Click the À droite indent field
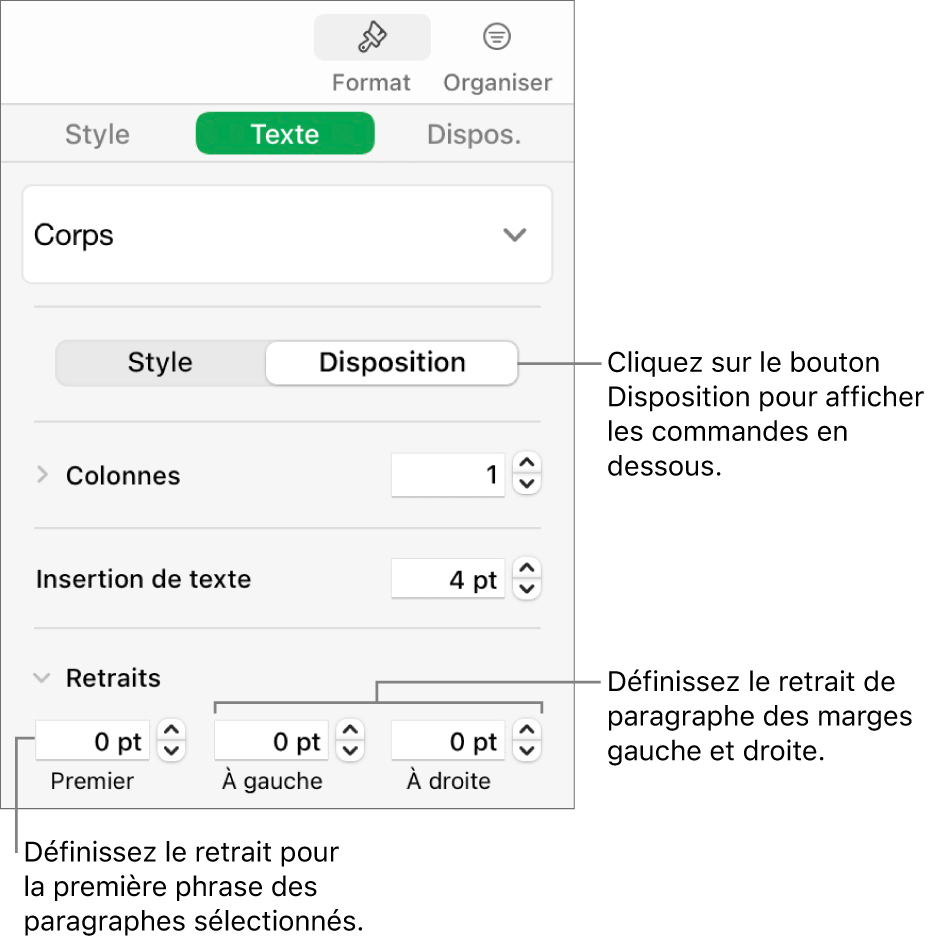Image resolution: width=934 pixels, height=947 pixels. click(447, 742)
